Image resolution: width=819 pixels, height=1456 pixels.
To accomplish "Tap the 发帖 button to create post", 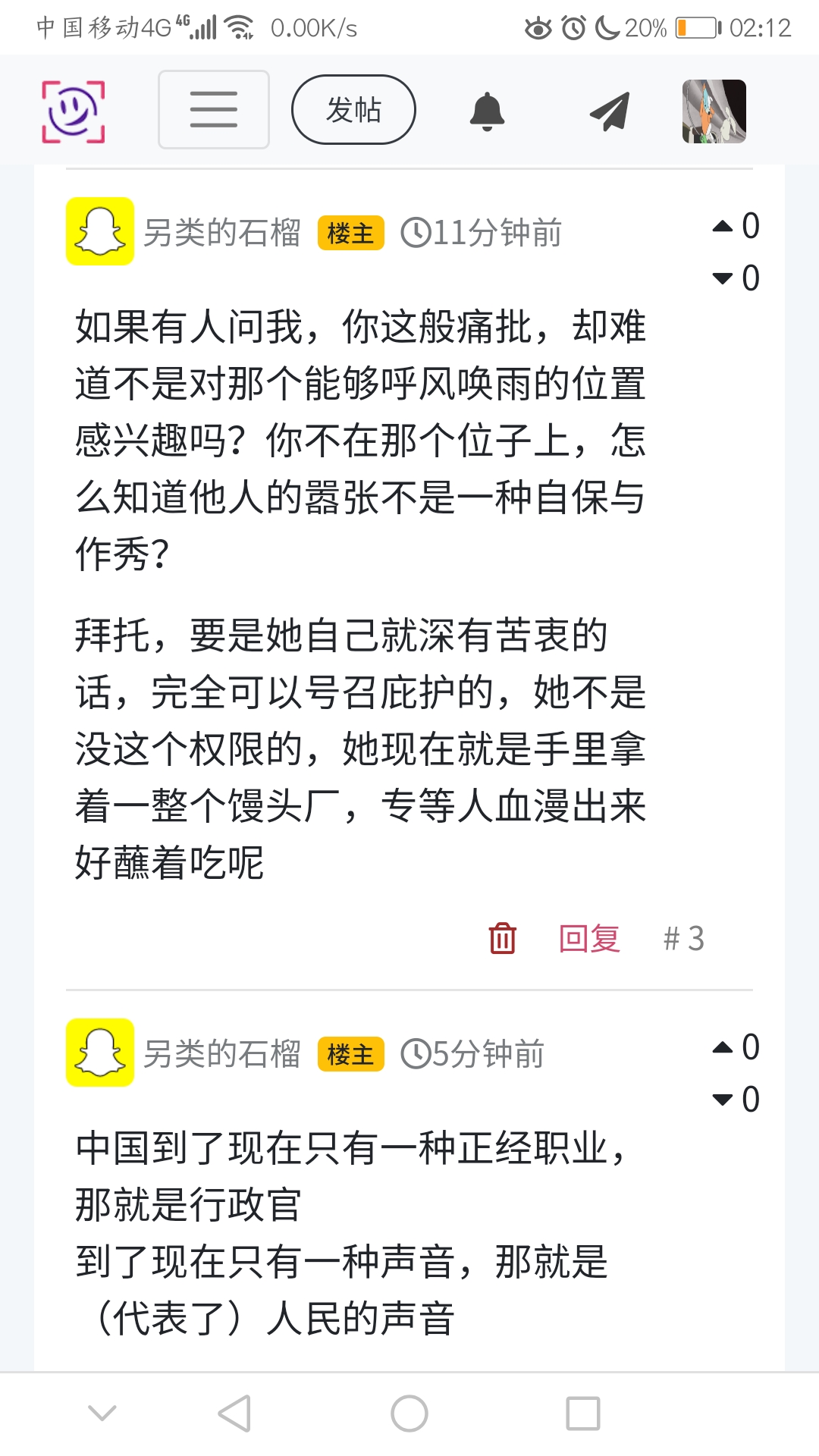I will (353, 110).
